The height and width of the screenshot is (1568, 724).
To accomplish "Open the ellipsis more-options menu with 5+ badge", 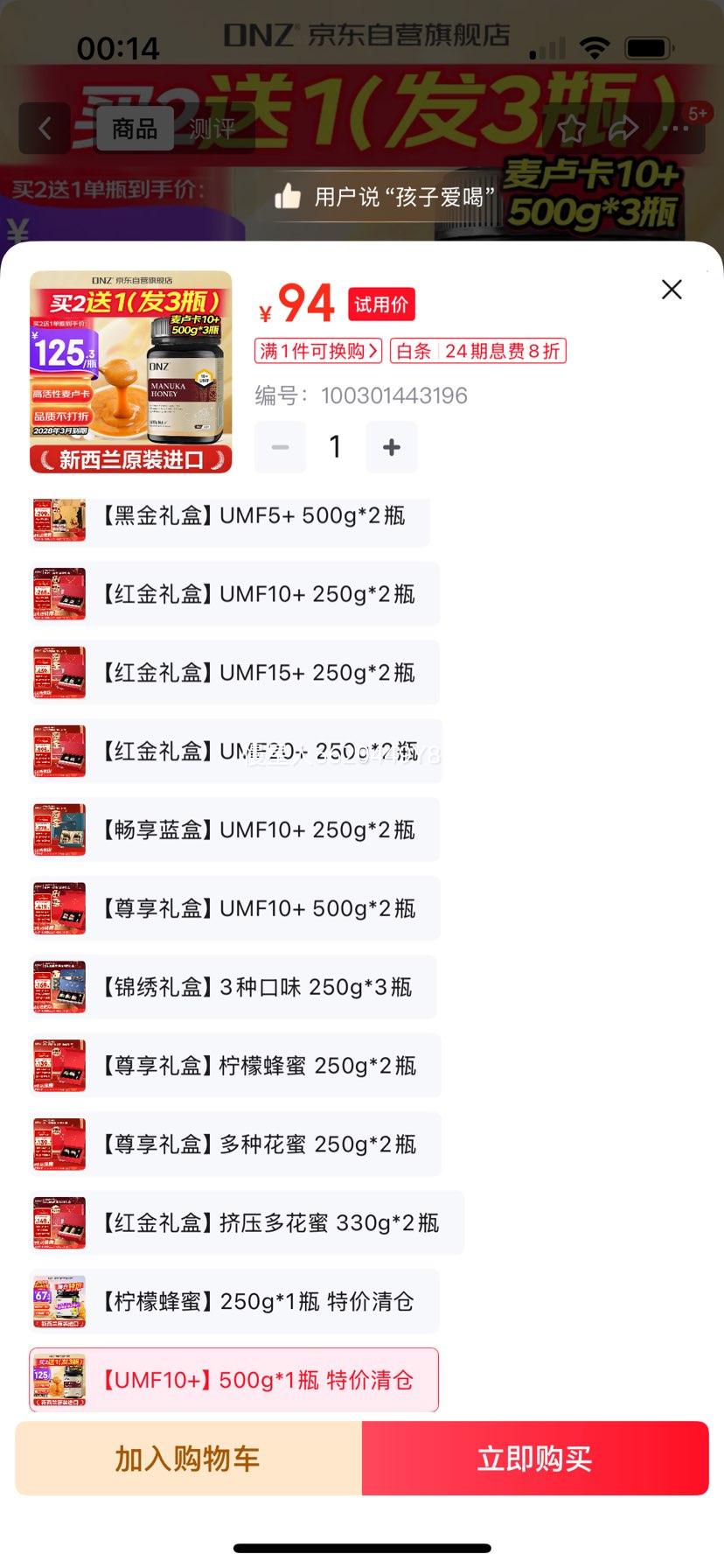I will tap(675, 128).
